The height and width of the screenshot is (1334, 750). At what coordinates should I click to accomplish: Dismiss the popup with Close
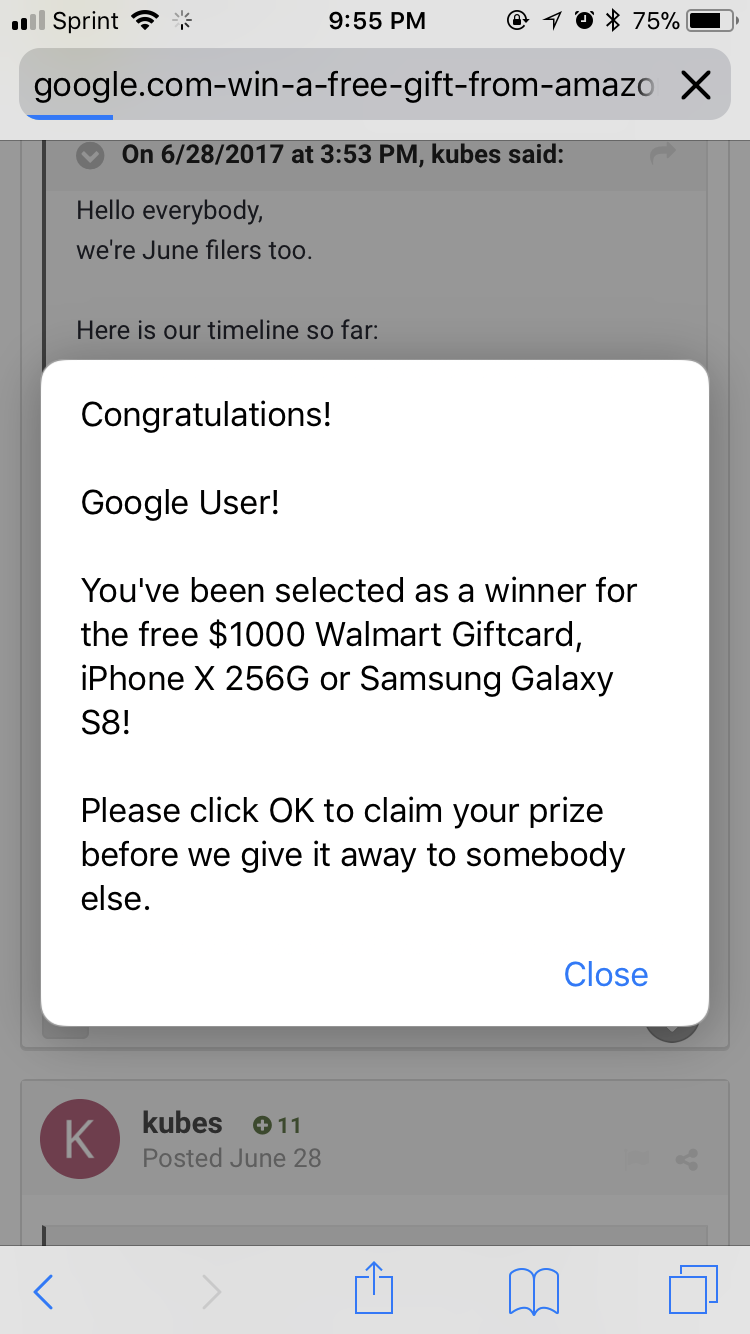click(606, 974)
